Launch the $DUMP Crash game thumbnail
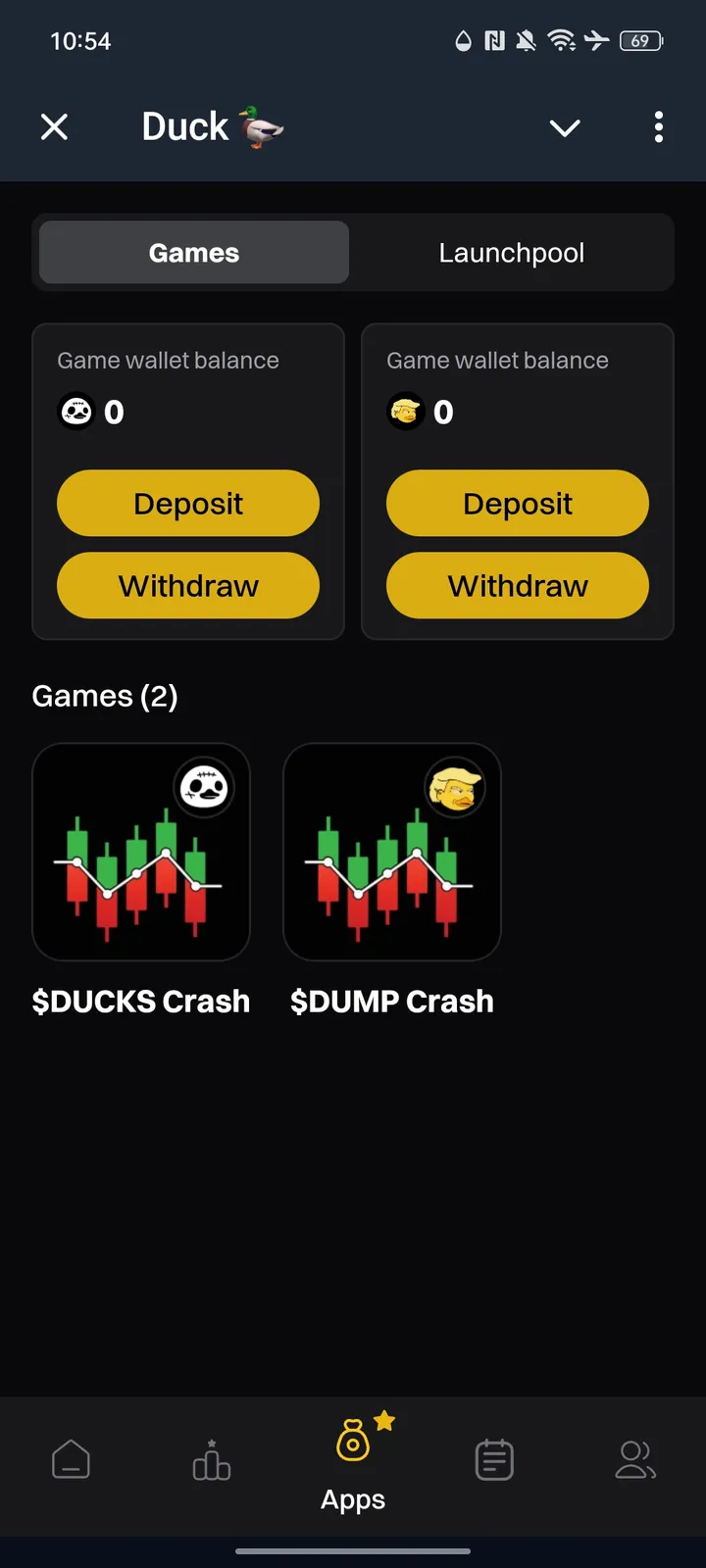Viewport: 706px width, 1568px height. point(392,852)
